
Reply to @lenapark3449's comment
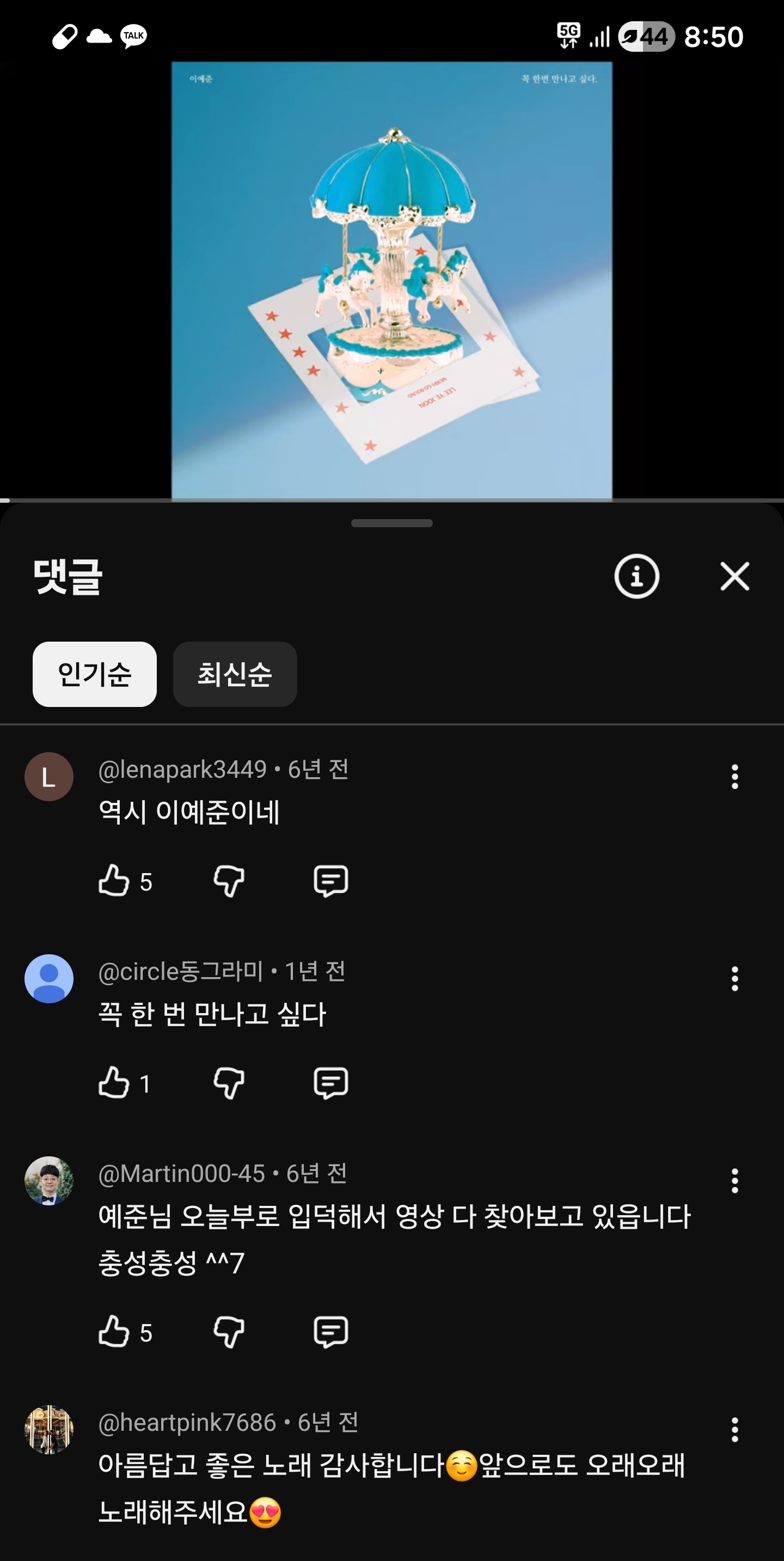[331, 881]
